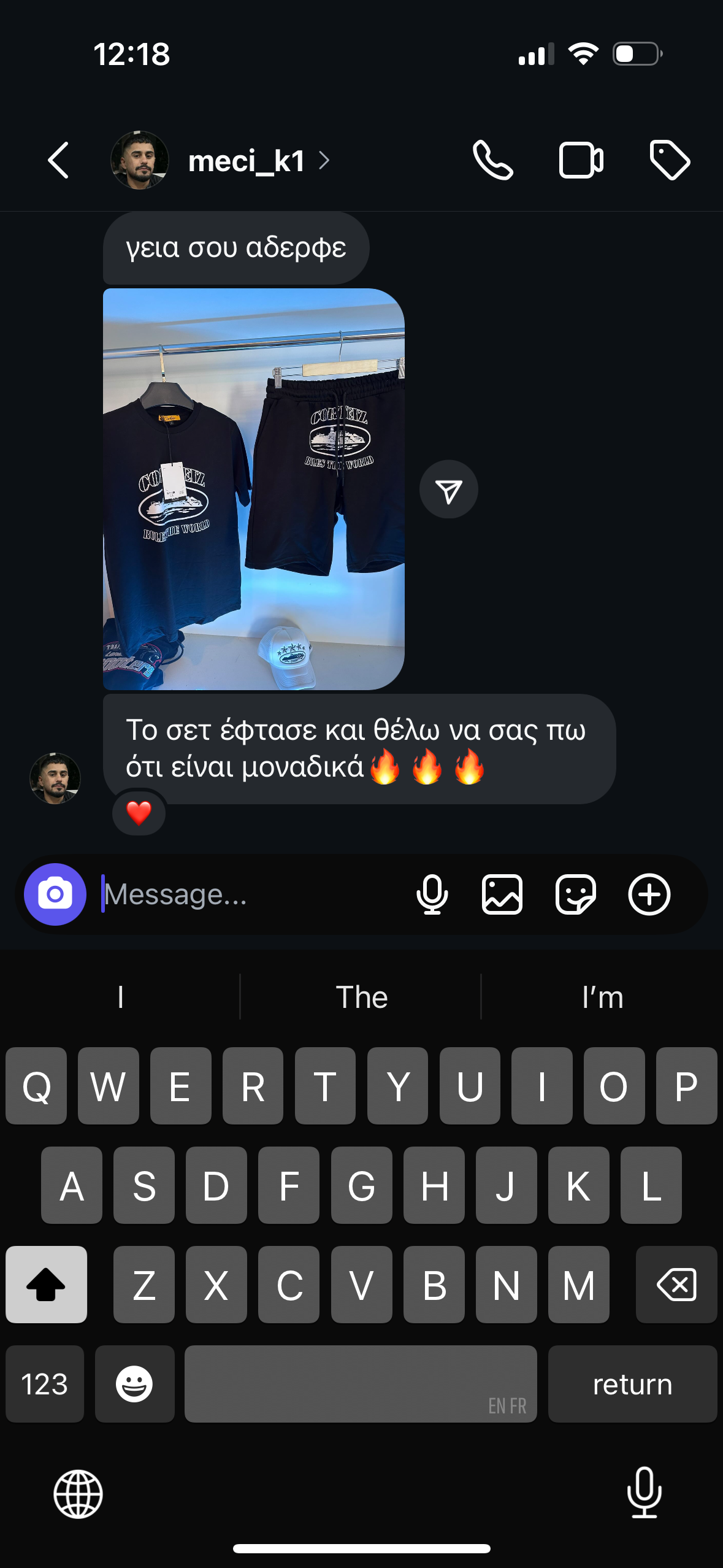Insert the suggestion "The"
The image size is (723, 1568).
pyautogui.click(x=361, y=997)
